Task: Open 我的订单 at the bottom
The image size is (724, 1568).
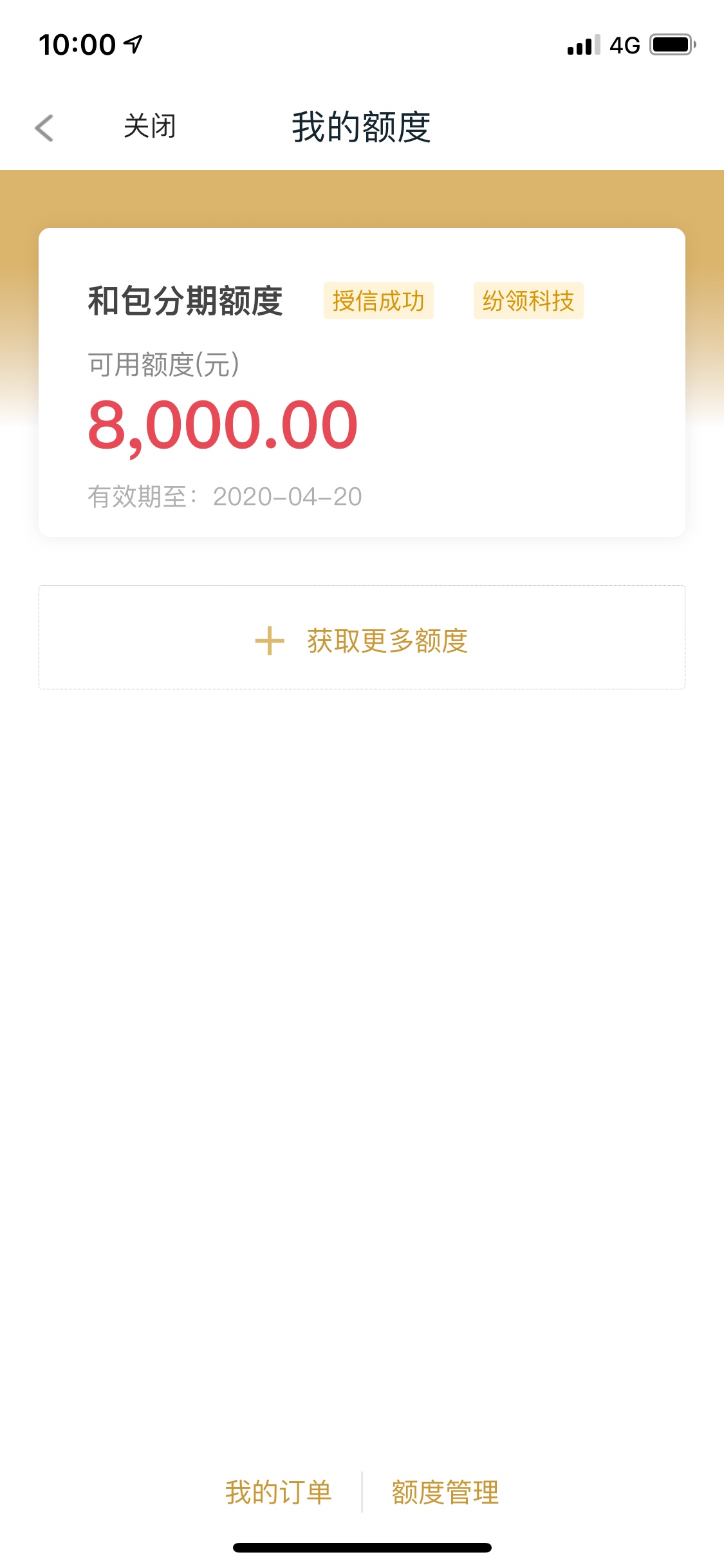Action: click(278, 1491)
